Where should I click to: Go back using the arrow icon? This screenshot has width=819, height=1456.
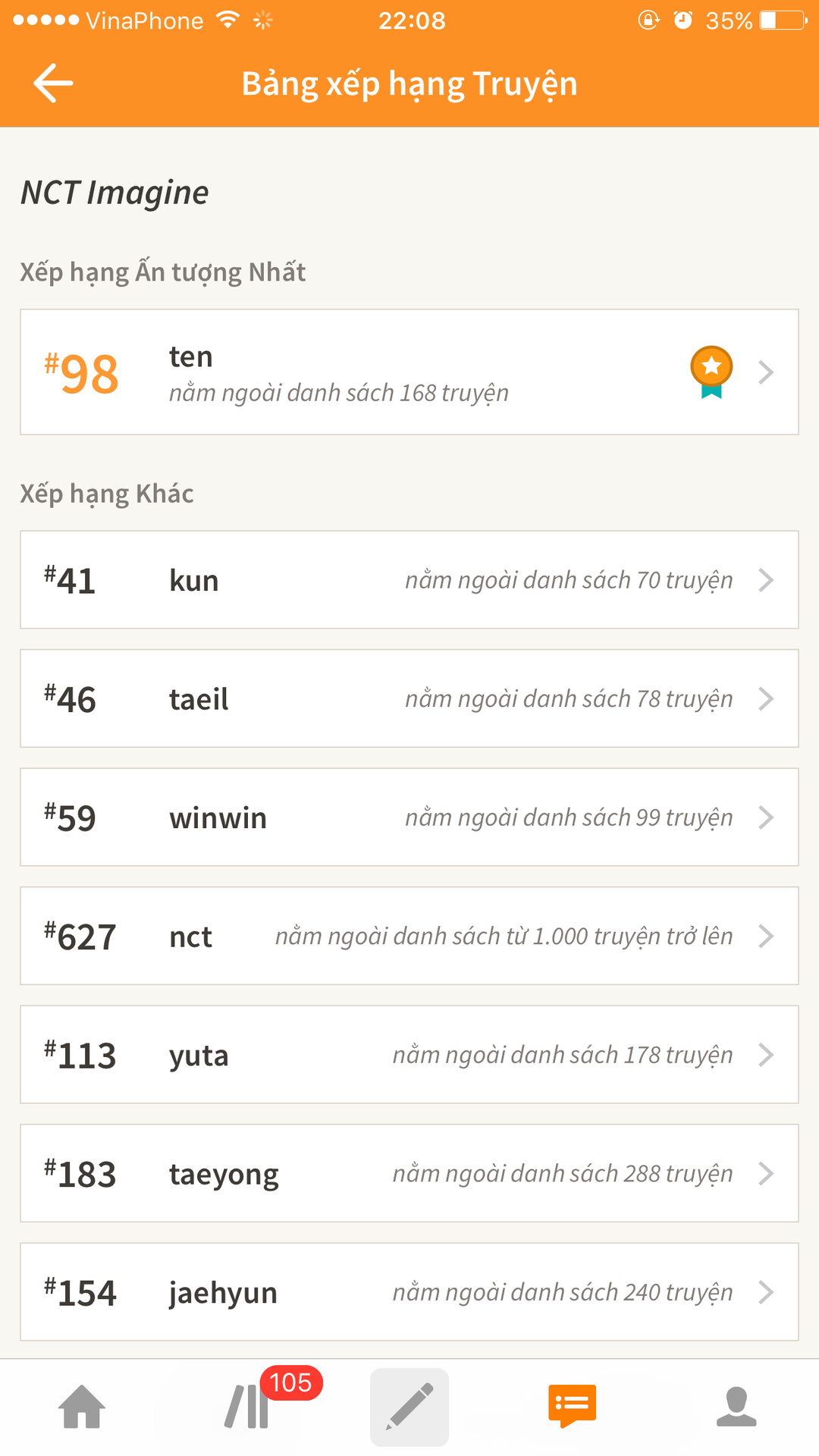pos(53,83)
